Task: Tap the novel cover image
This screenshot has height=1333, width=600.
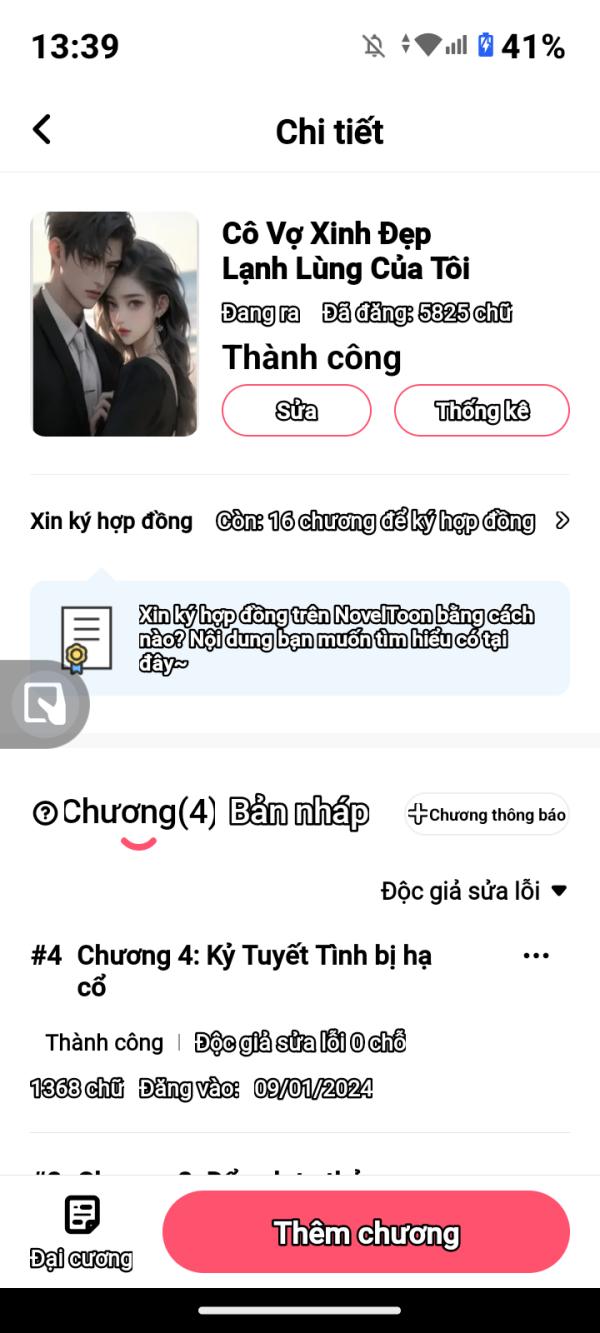Action: point(114,324)
